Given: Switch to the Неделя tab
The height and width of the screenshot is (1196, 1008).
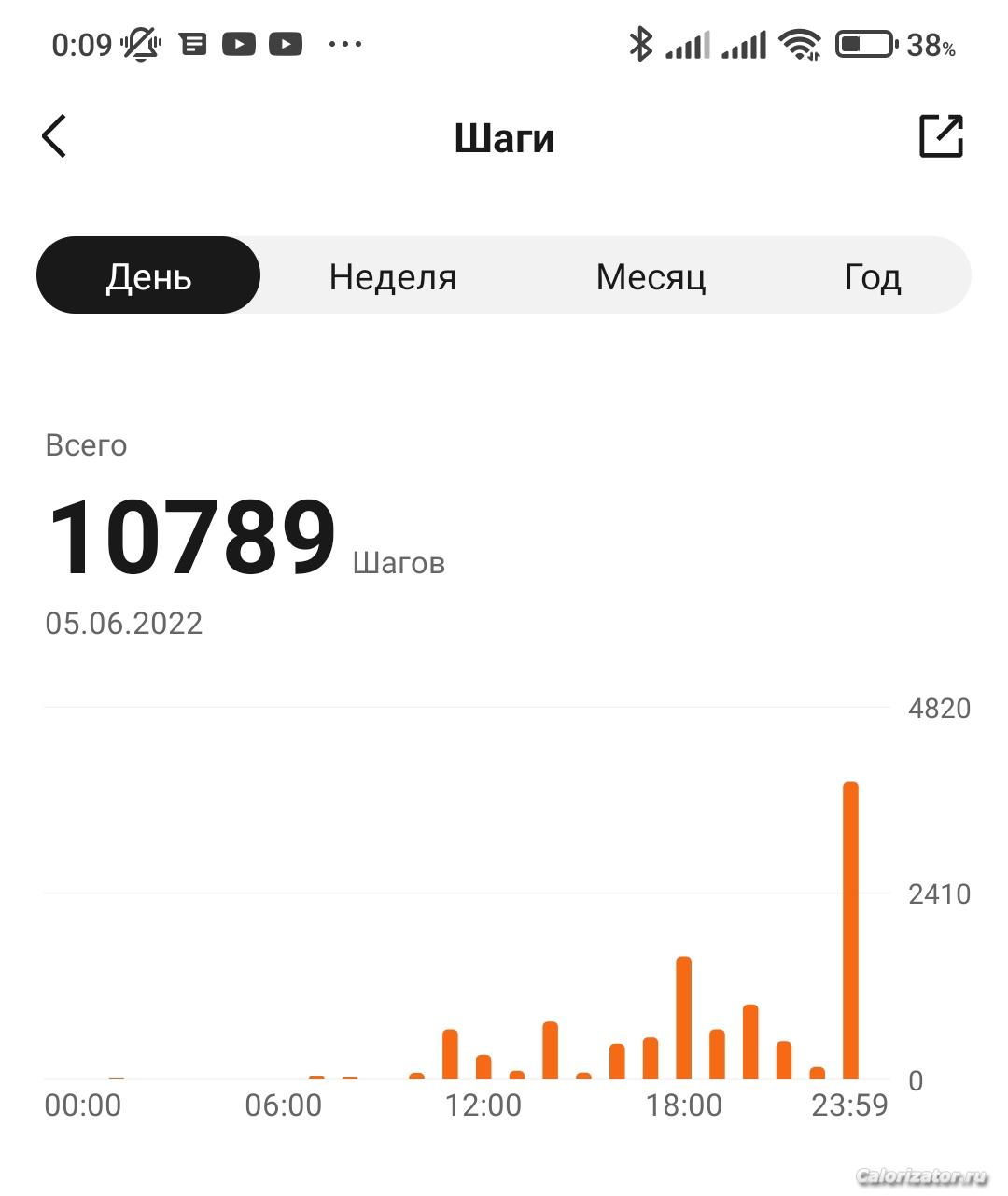Looking at the screenshot, I should click(x=393, y=276).
